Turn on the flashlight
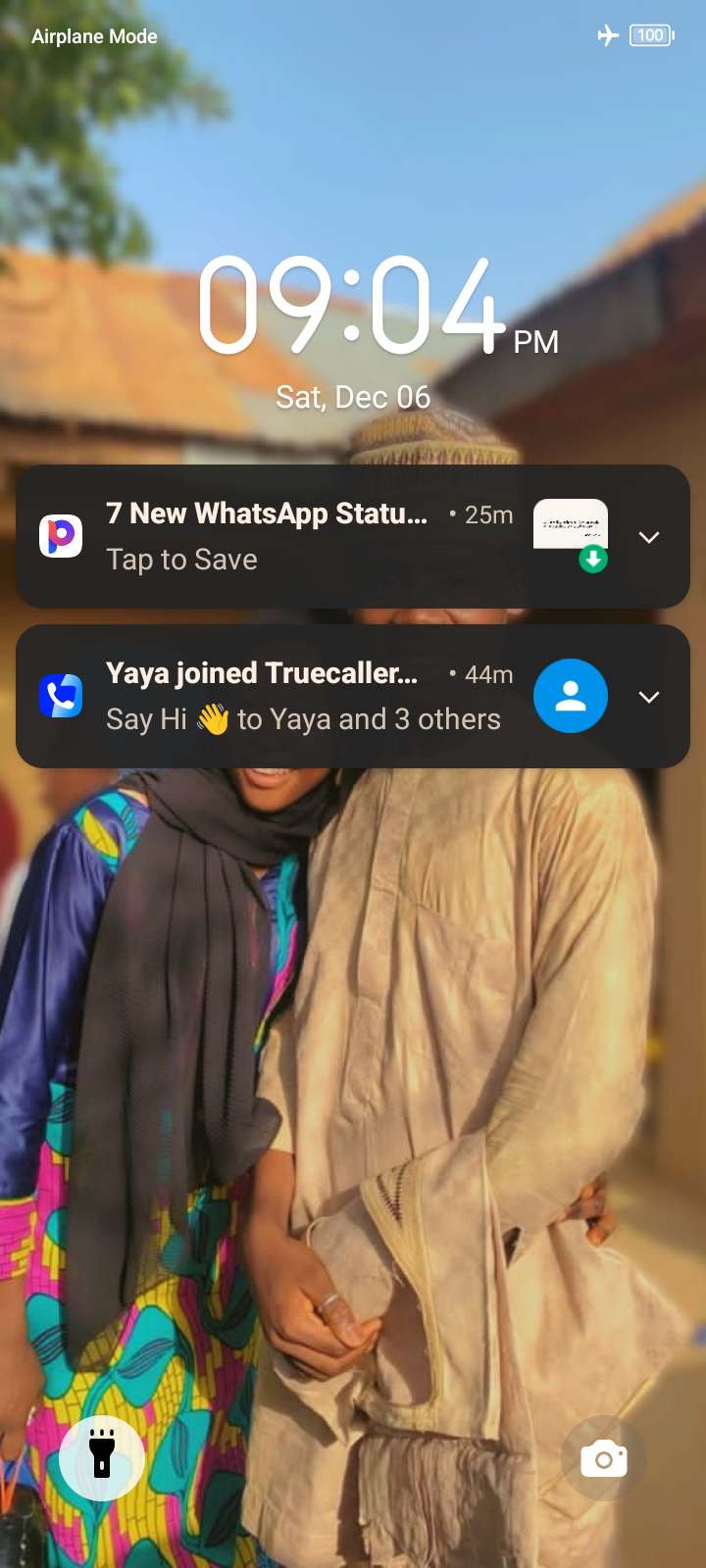 pyautogui.click(x=102, y=1458)
